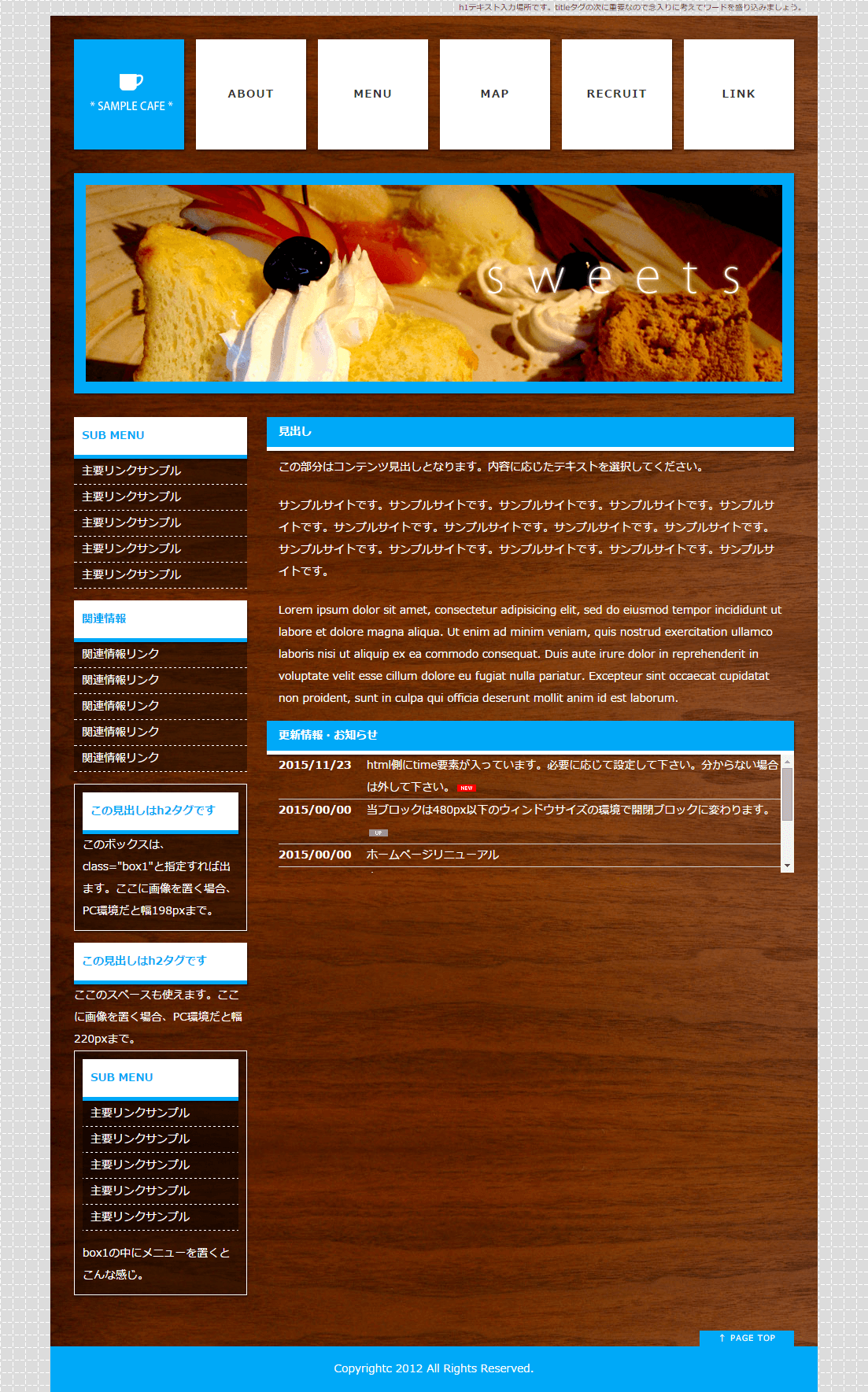
Task: Go to the ABOUT page
Action: pos(251,94)
